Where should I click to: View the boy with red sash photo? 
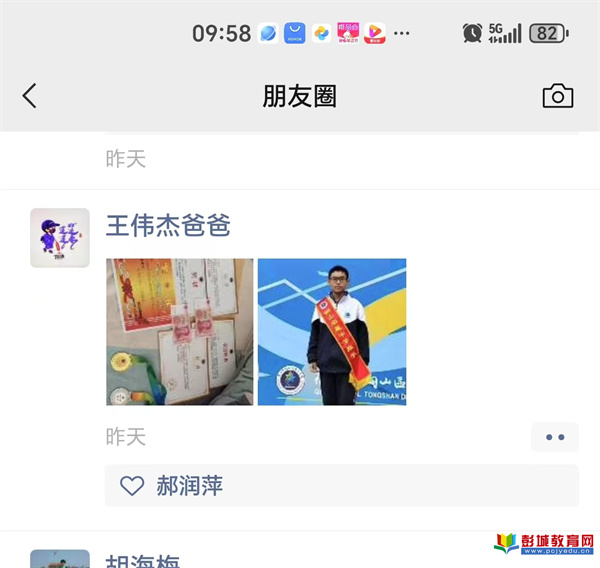(332, 332)
